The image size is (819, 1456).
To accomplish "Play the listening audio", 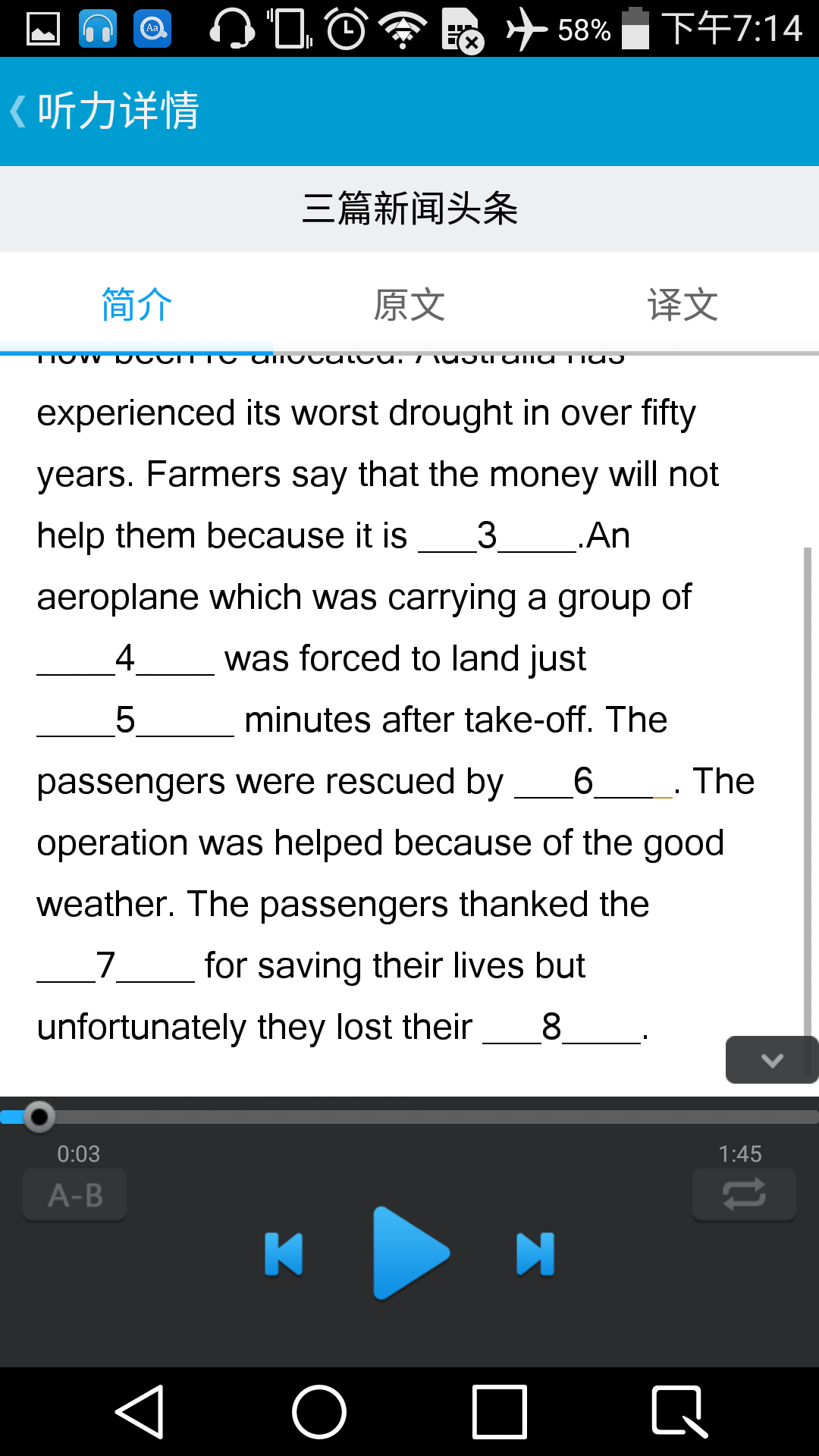I will click(x=410, y=1253).
